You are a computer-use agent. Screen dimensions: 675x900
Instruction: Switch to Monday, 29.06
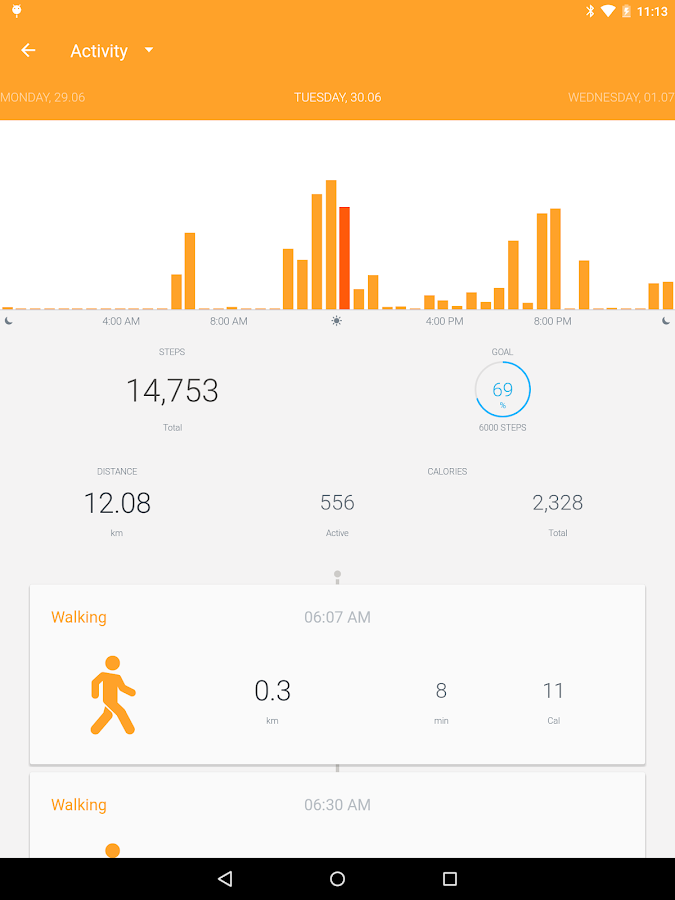tap(43, 97)
